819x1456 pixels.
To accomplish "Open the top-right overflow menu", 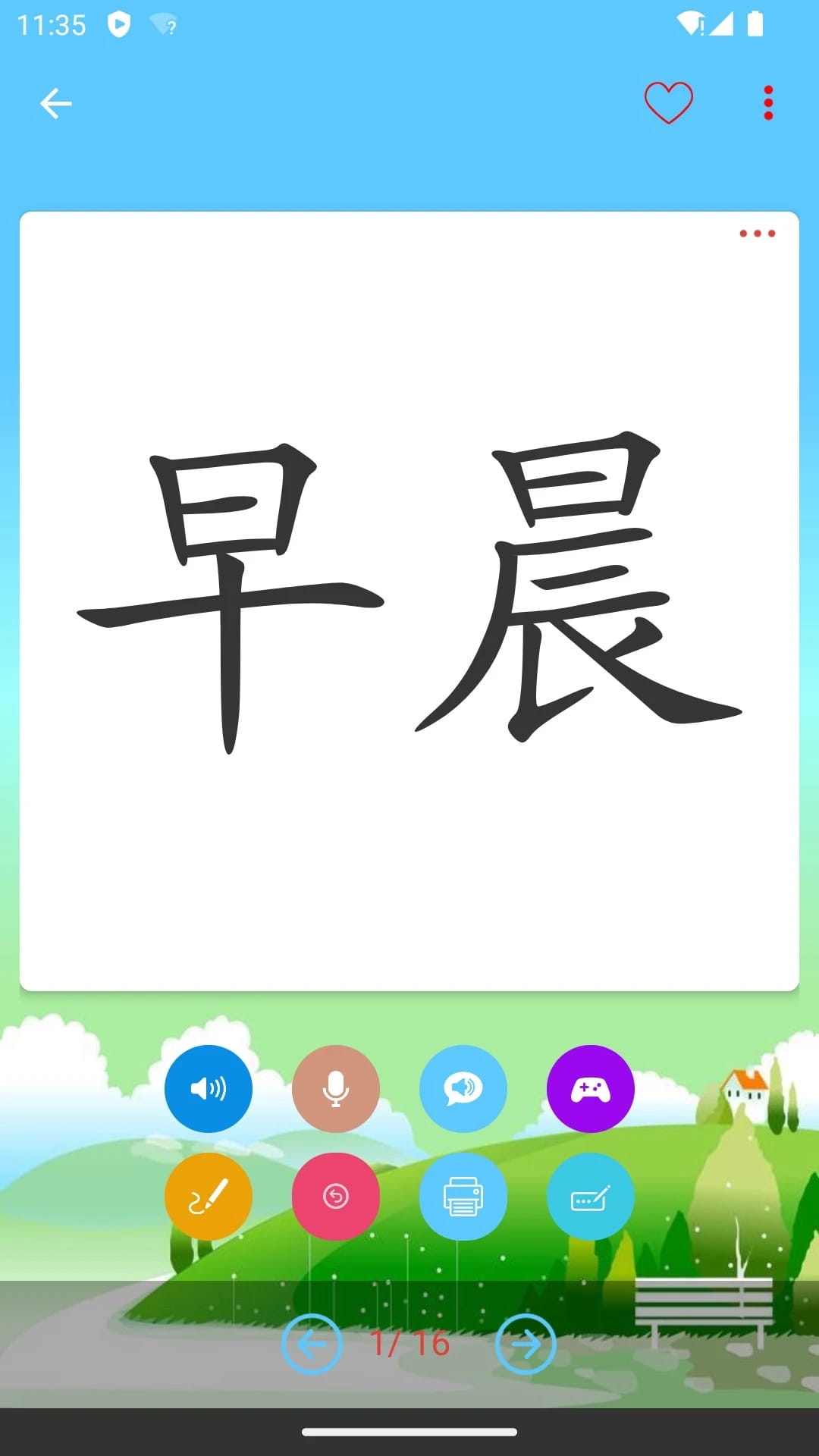I will 768,102.
